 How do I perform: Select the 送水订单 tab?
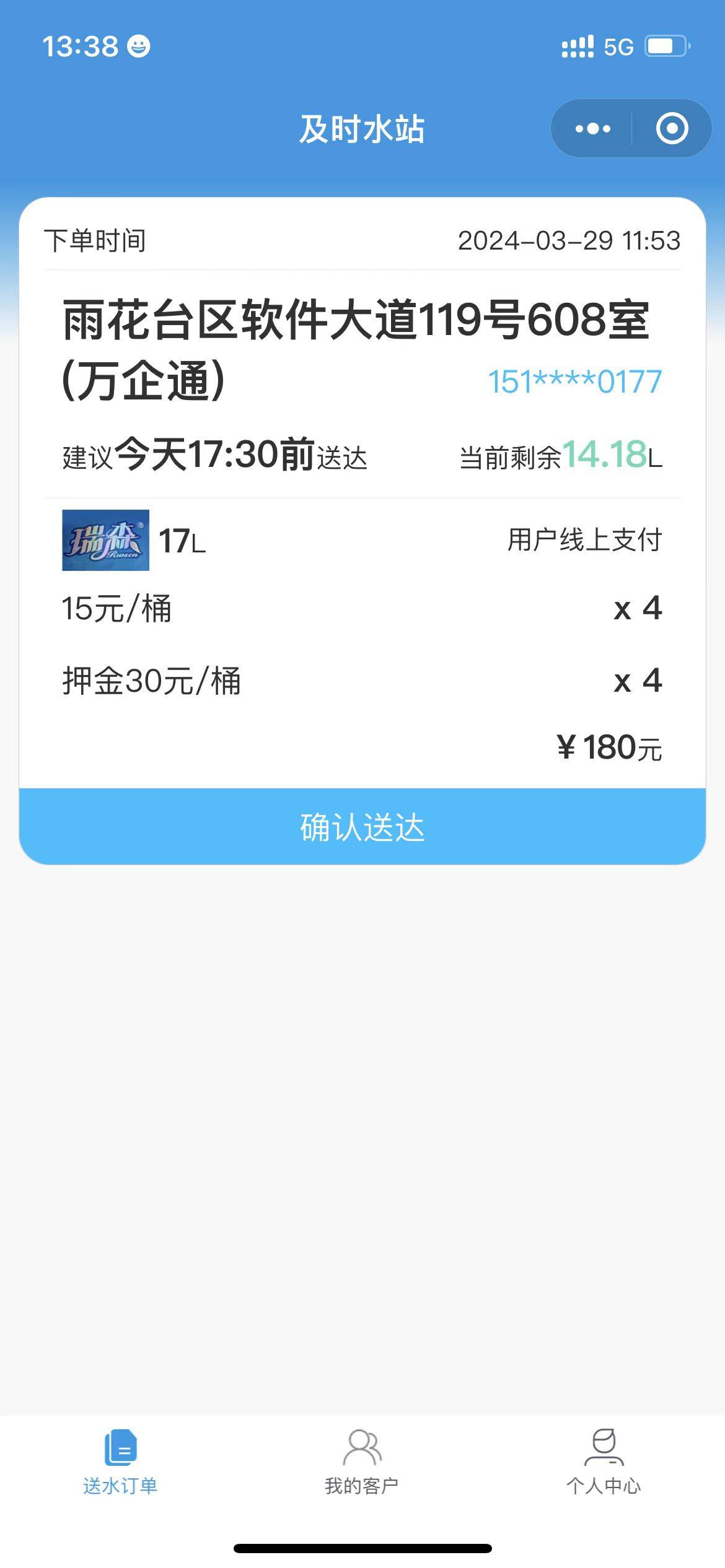click(120, 1463)
